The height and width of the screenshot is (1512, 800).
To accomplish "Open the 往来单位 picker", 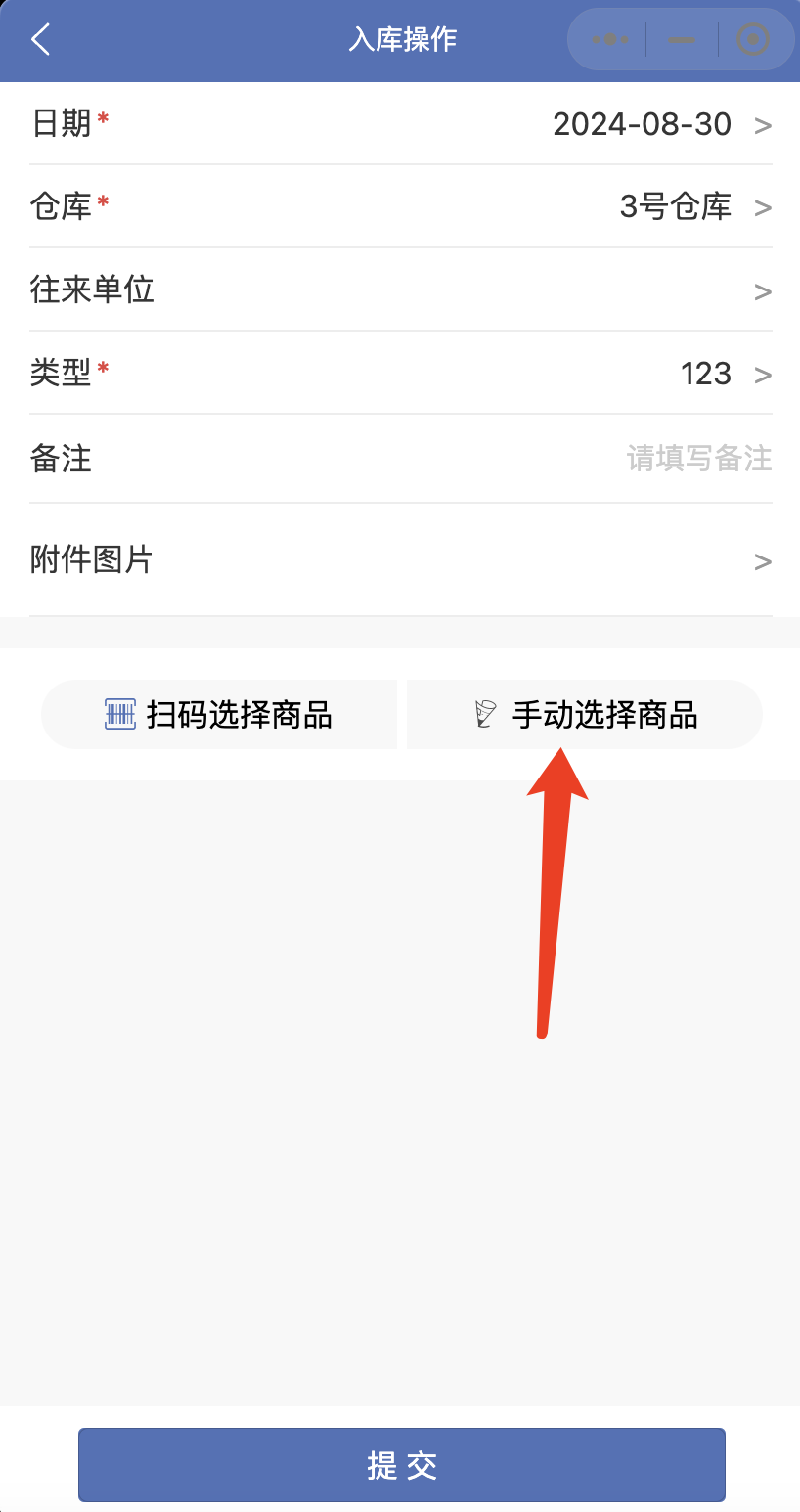I will click(x=401, y=289).
